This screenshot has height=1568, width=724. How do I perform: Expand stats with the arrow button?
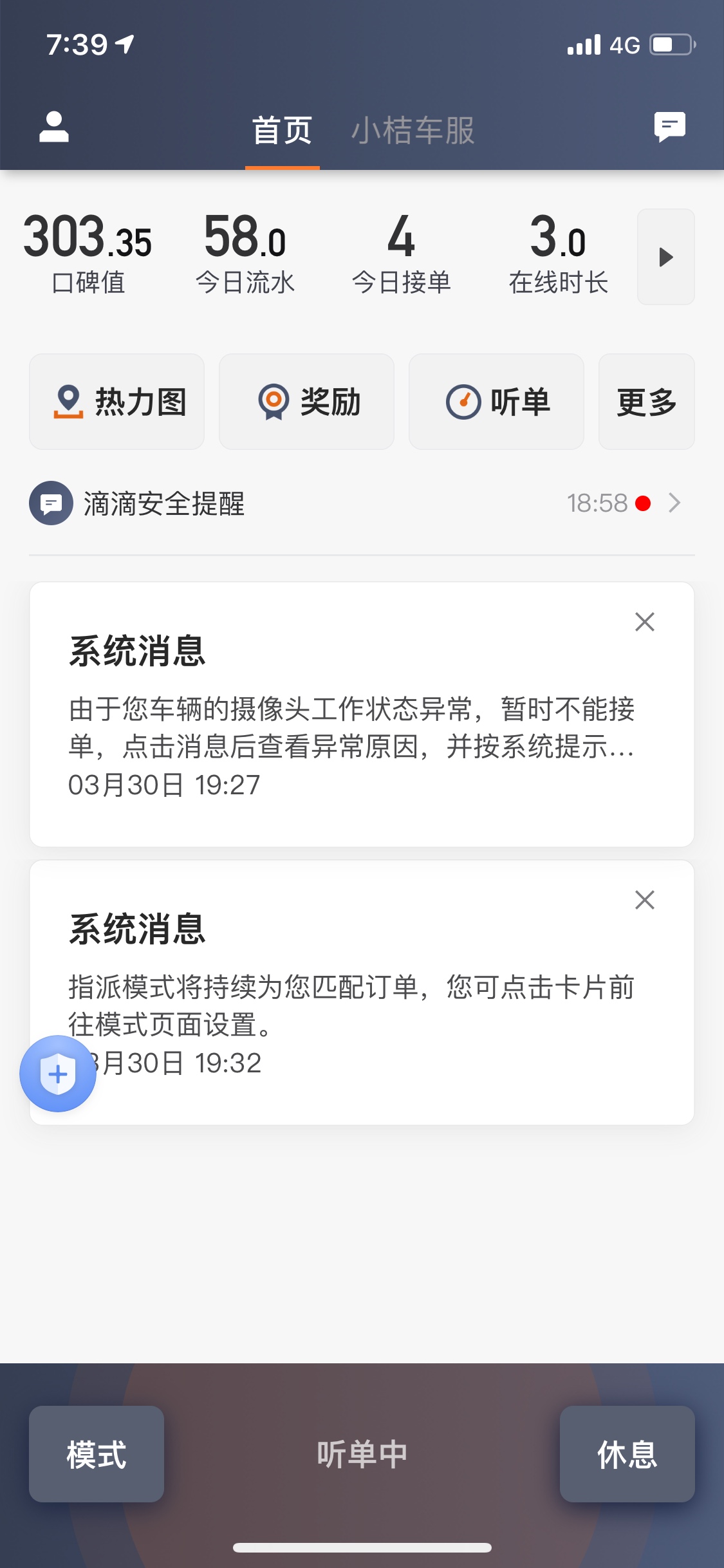pyautogui.click(x=665, y=257)
